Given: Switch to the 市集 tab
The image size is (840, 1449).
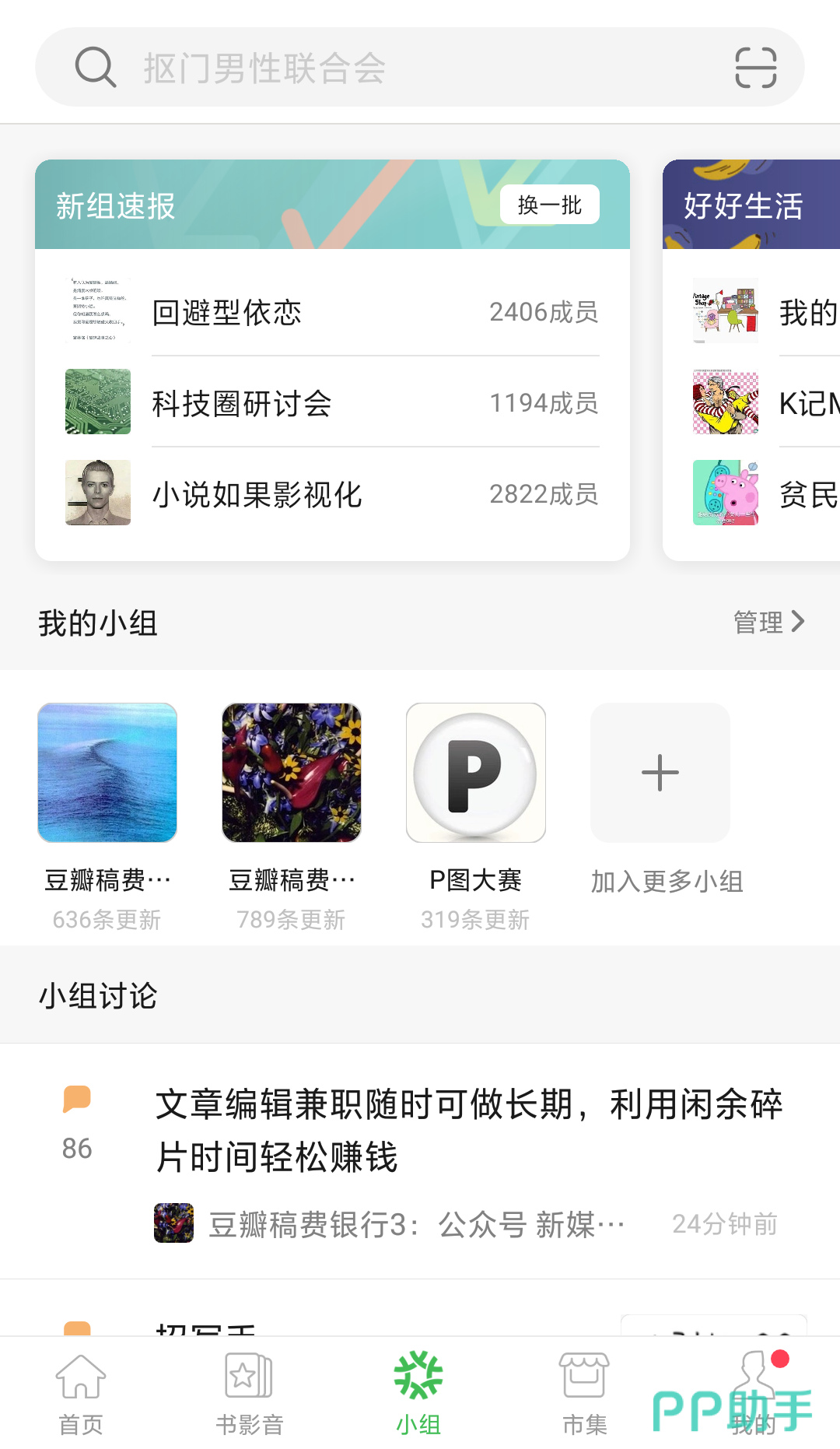Looking at the screenshot, I should click(x=584, y=1393).
